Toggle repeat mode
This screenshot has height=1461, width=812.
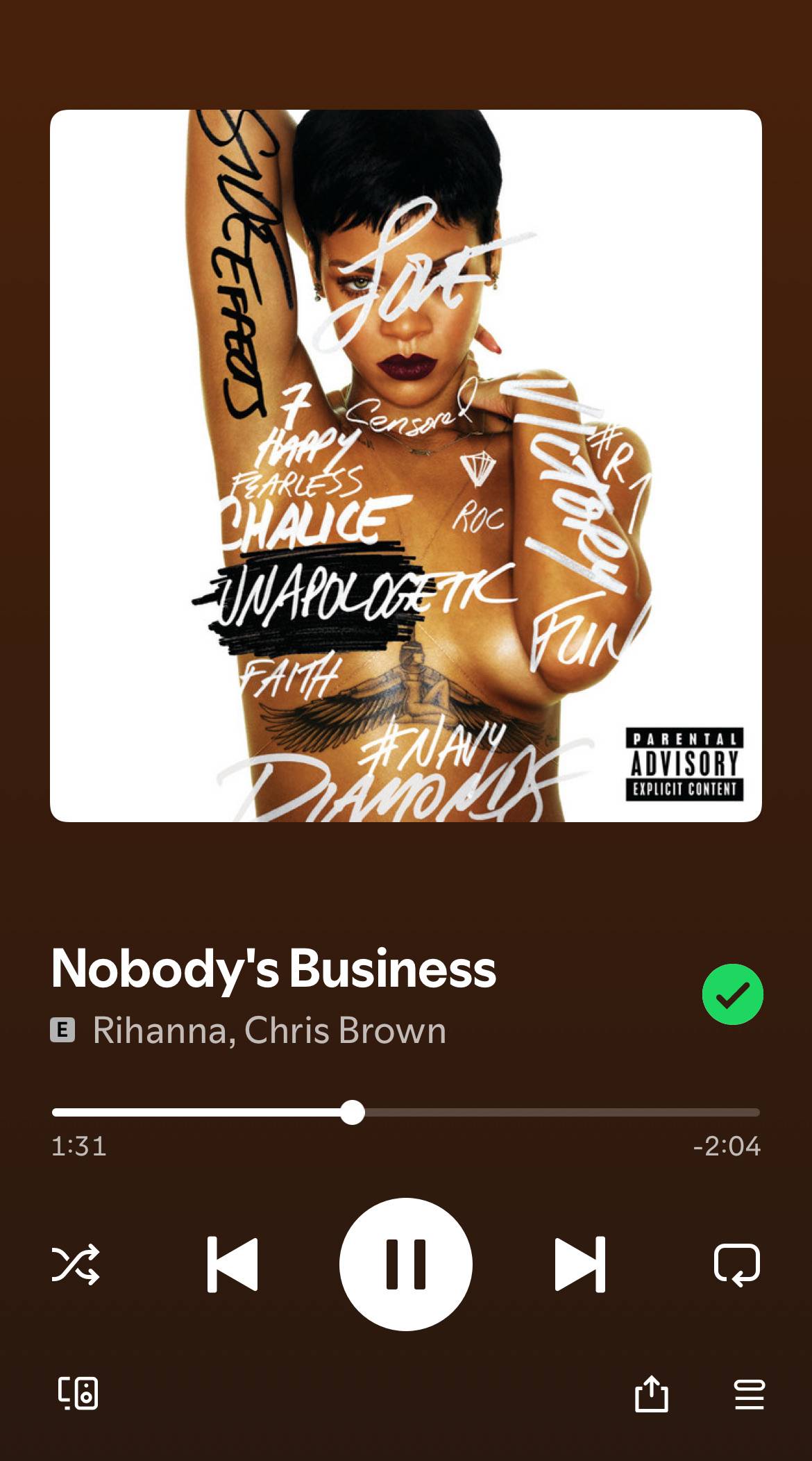click(736, 1264)
